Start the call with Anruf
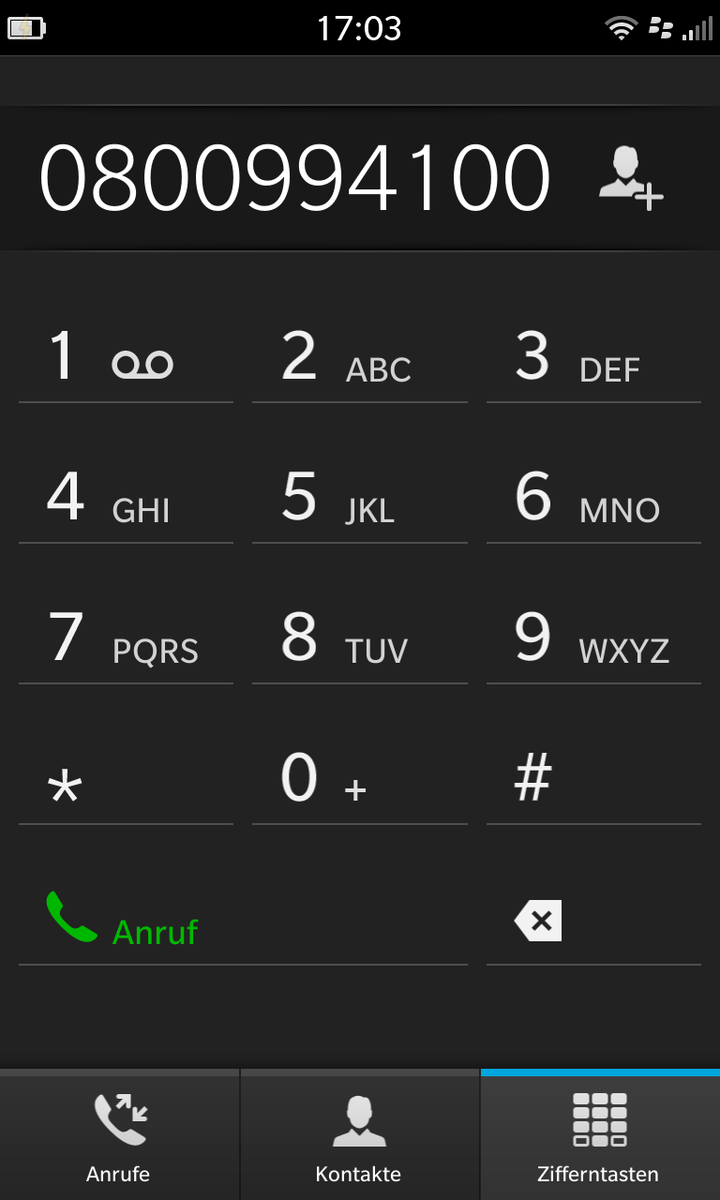This screenshot has height=1200, width=720. [x=242, y=920]
